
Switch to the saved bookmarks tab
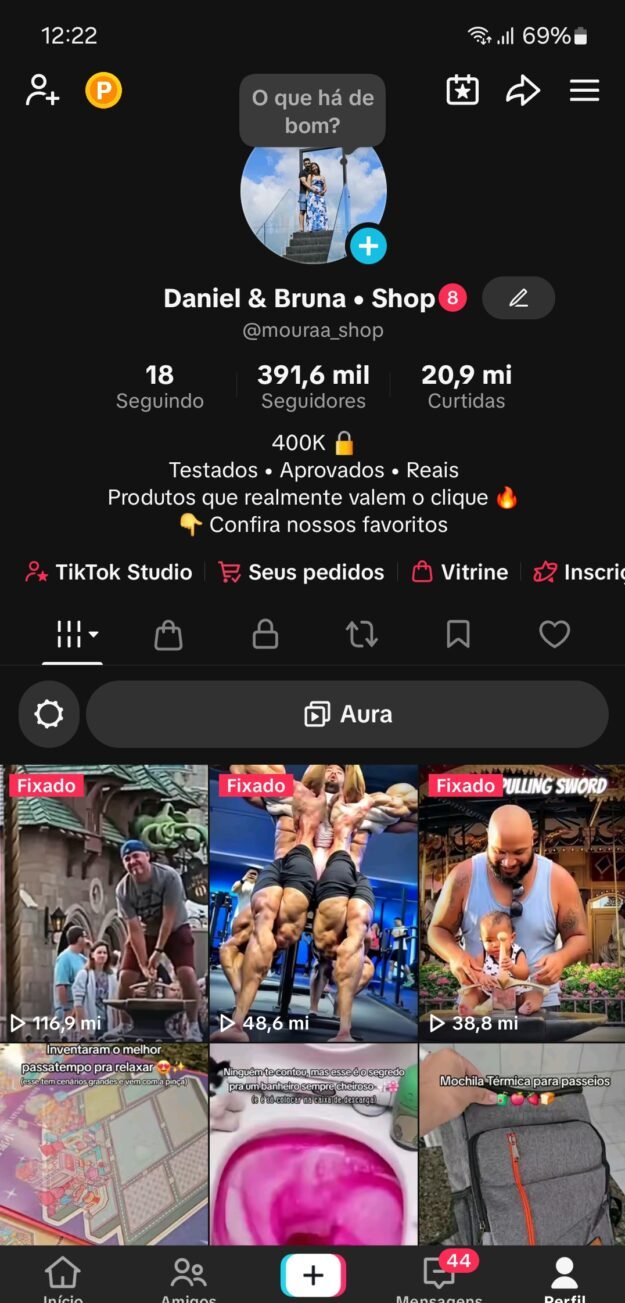click(458, 634)
